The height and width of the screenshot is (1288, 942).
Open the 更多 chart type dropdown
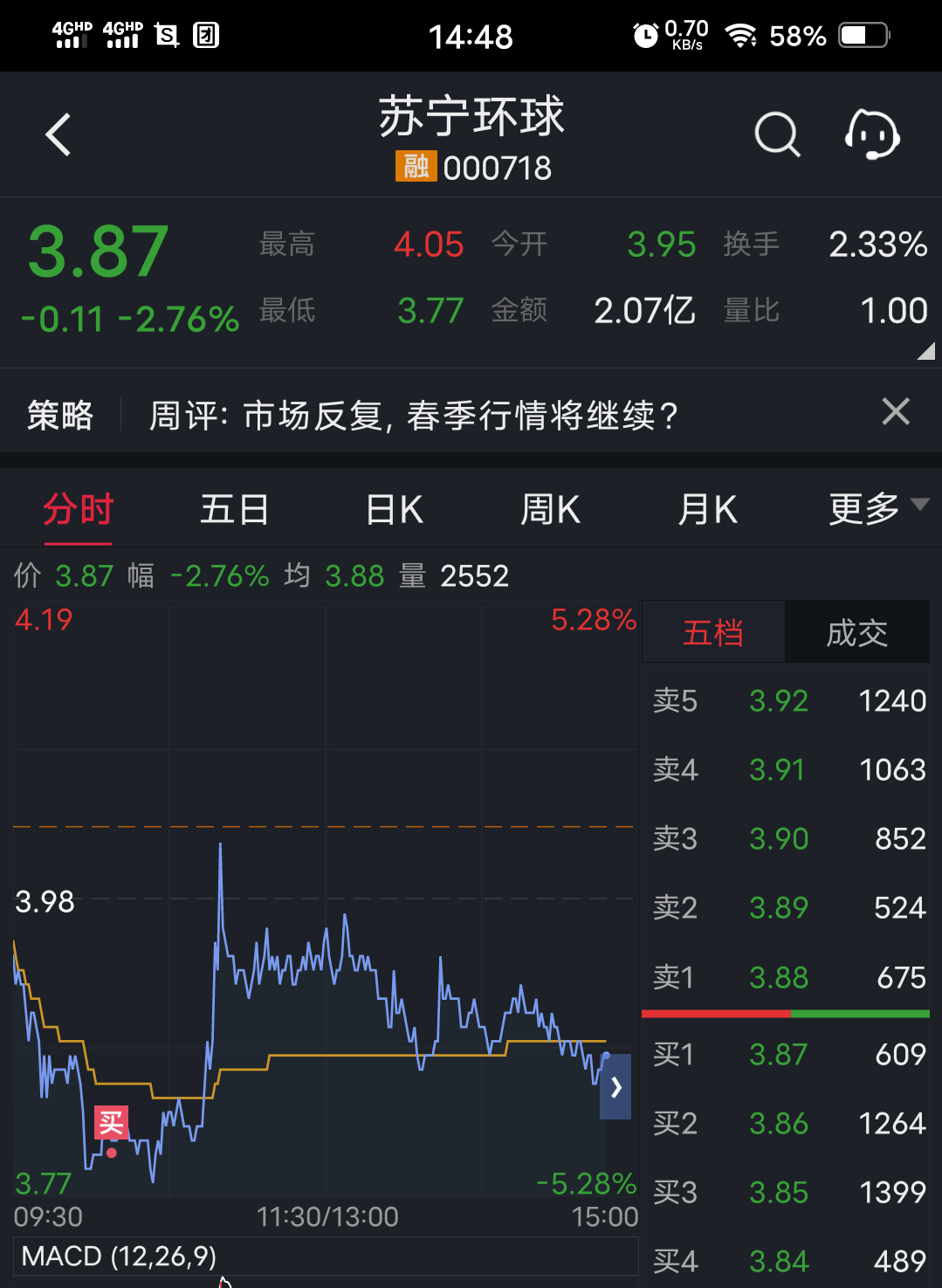coord(875,508)
